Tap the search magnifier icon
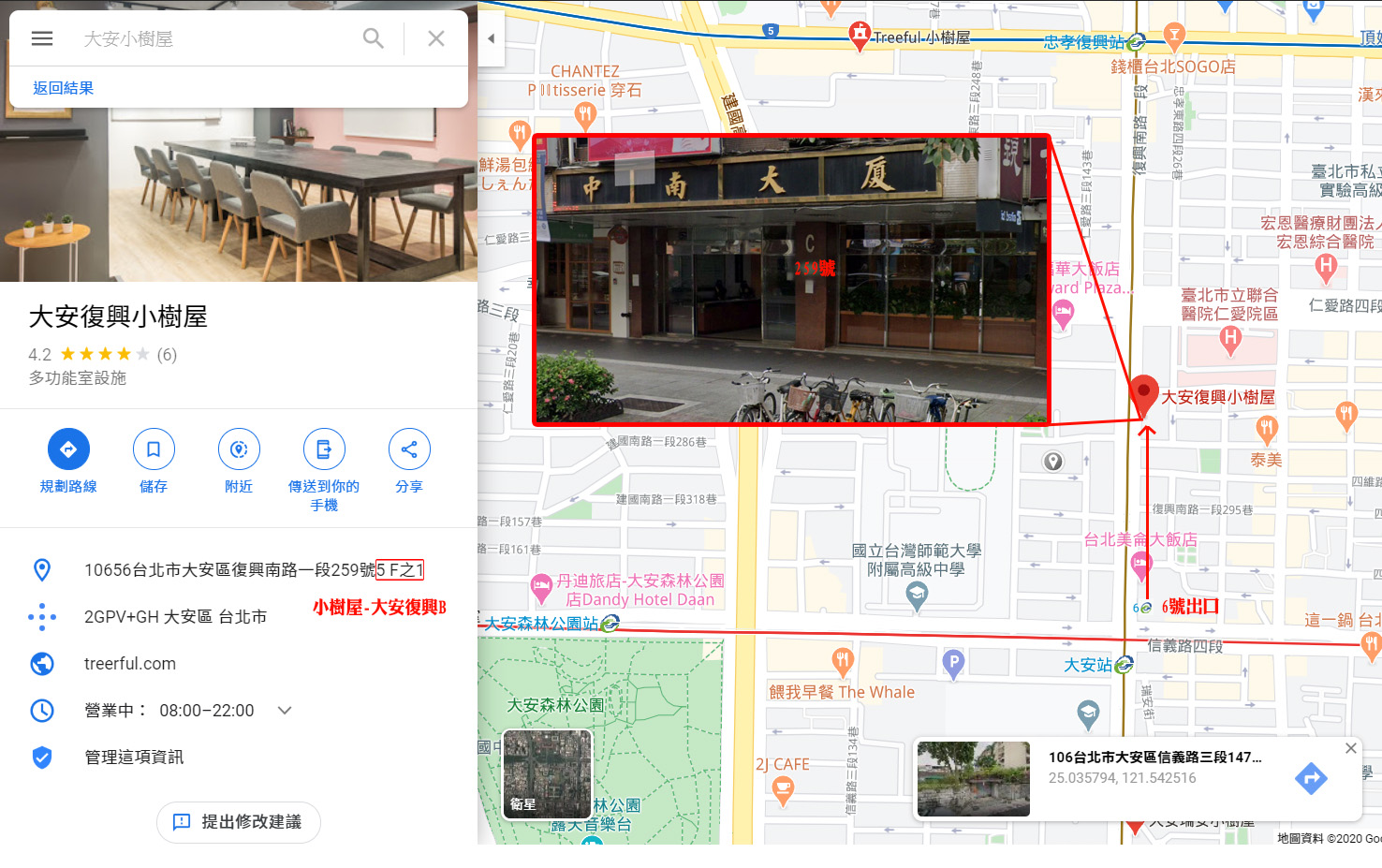This screenshot has height=868, width=1382. point(373,38)
